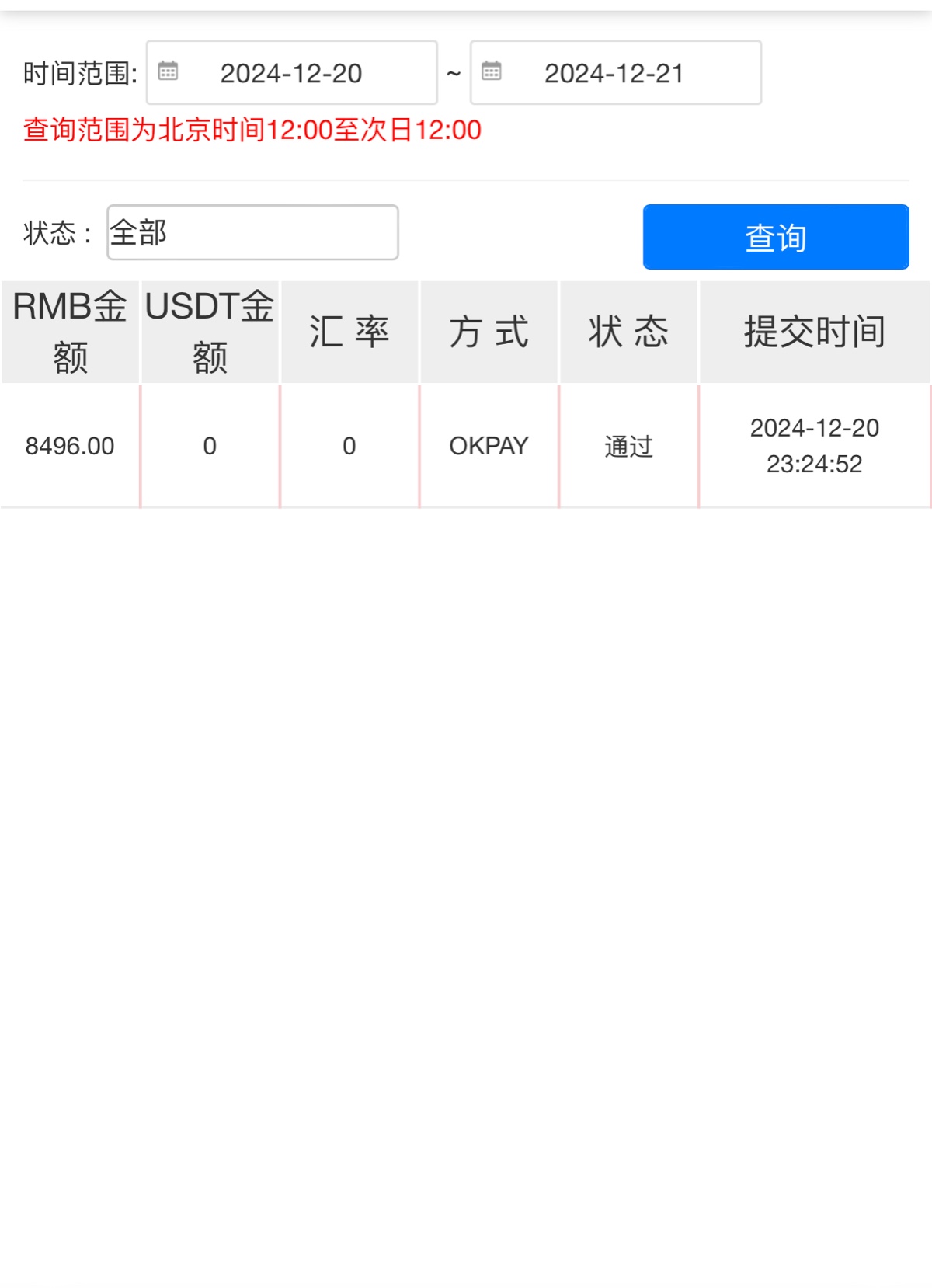Image resolution: width=932 pixels, height=1288 pixels.
Task: Open the start date picker 2024-12-20
Action: tap(291, 73)
